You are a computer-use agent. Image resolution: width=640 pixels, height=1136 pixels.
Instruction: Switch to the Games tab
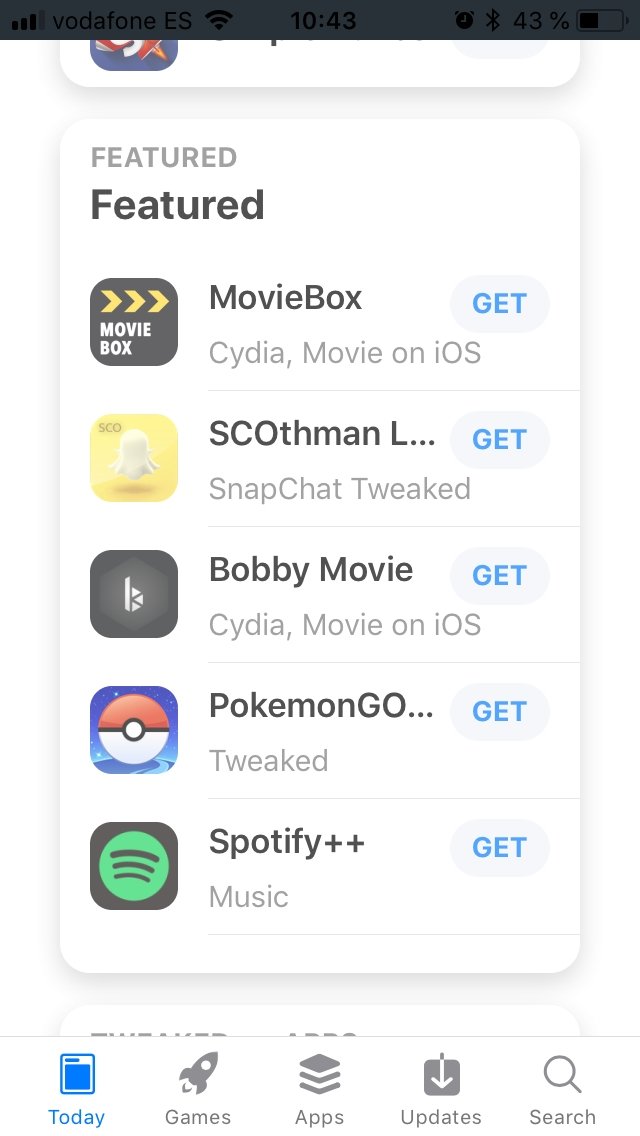point(198,1089)
